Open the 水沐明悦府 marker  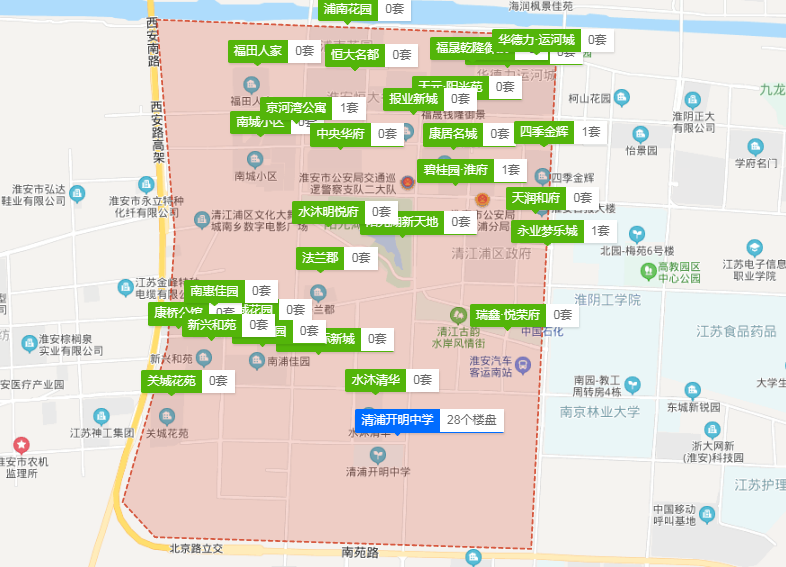point(327,212)
